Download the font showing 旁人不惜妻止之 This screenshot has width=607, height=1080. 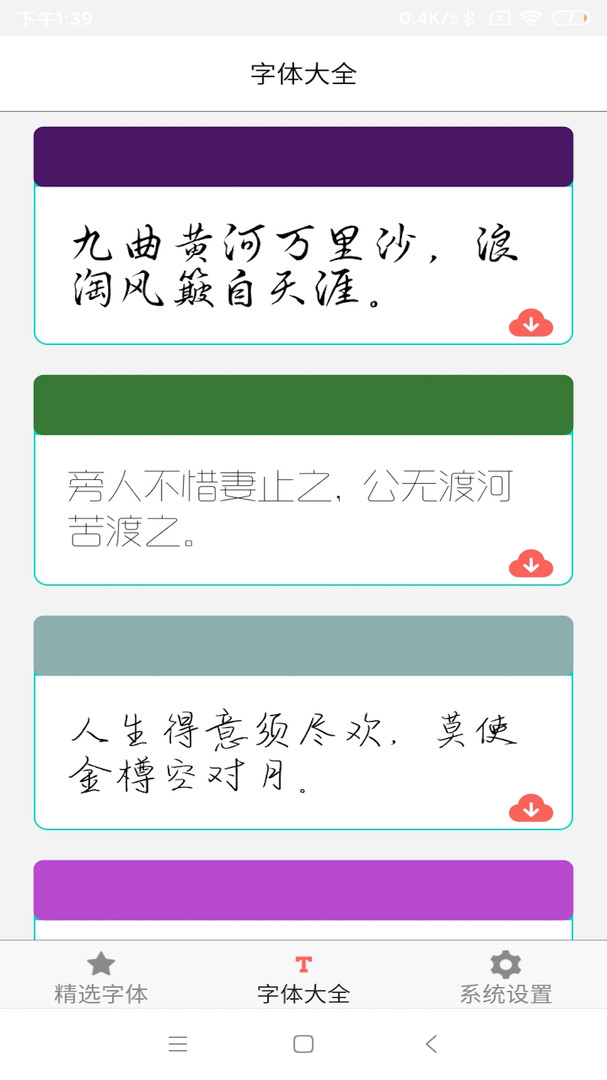(531, 564)
